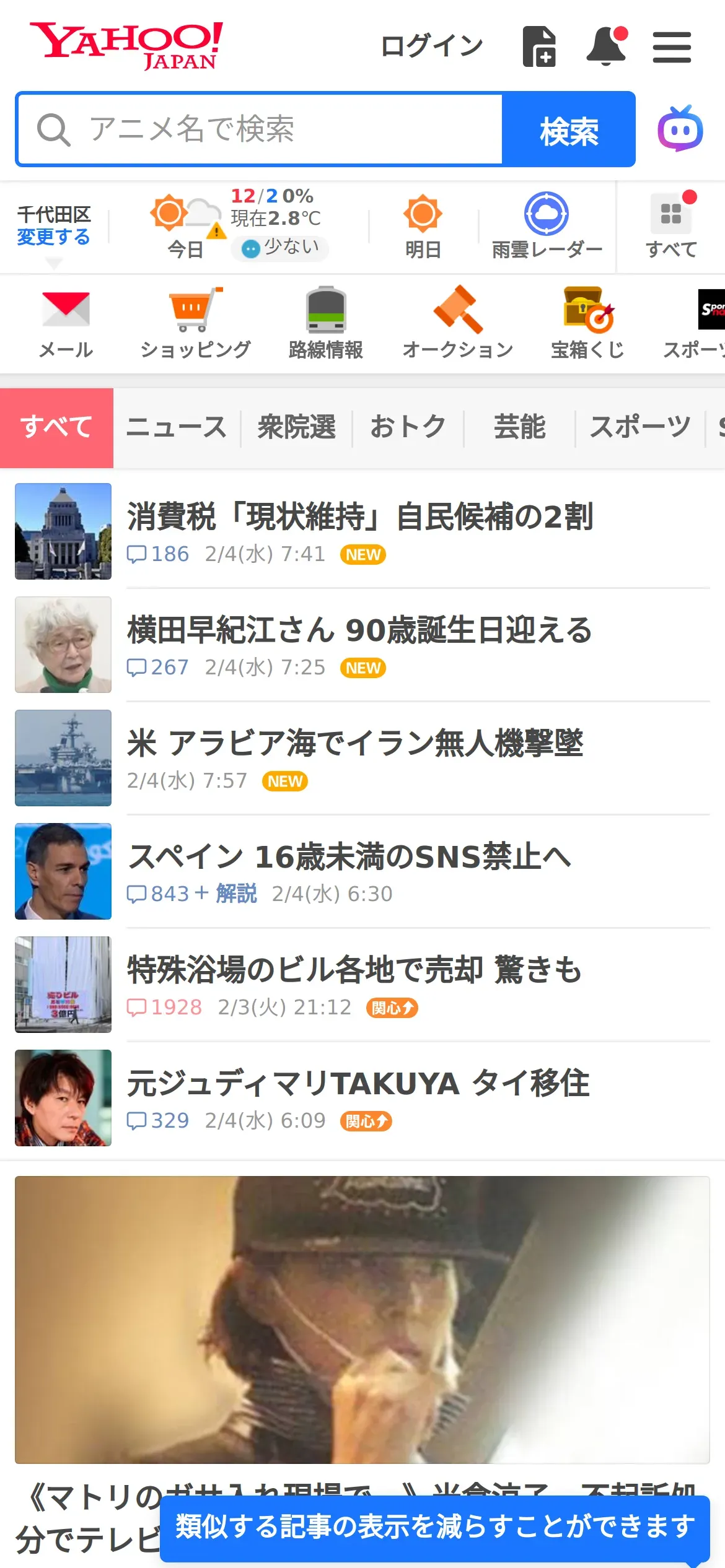The height and width of the screenshot is (1568, 725).
Task: Tap the blue 検索 button
Action: coord(568,130)
